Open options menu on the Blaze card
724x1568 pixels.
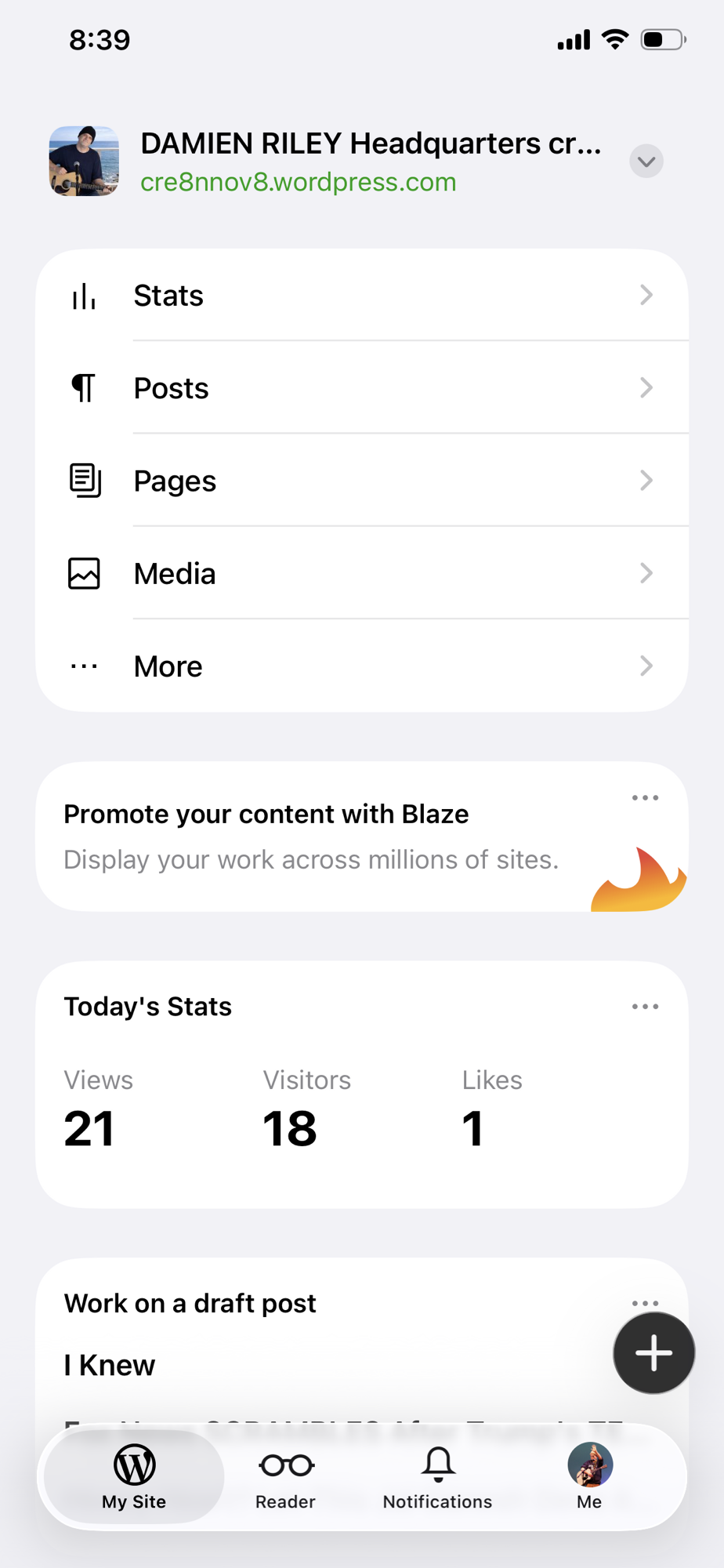pyautogui.click(x=645, y=798)
